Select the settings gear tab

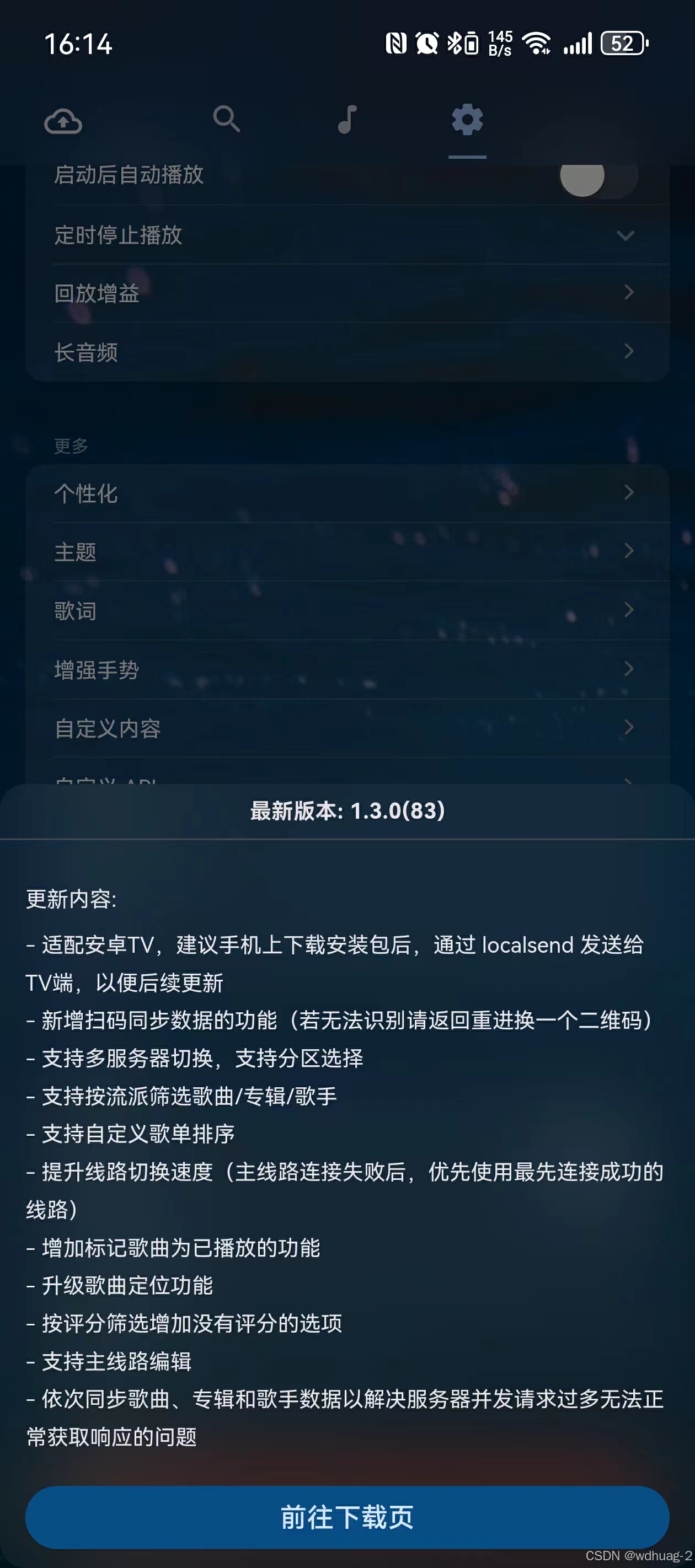pyautogui.click(x=467, y=119)
